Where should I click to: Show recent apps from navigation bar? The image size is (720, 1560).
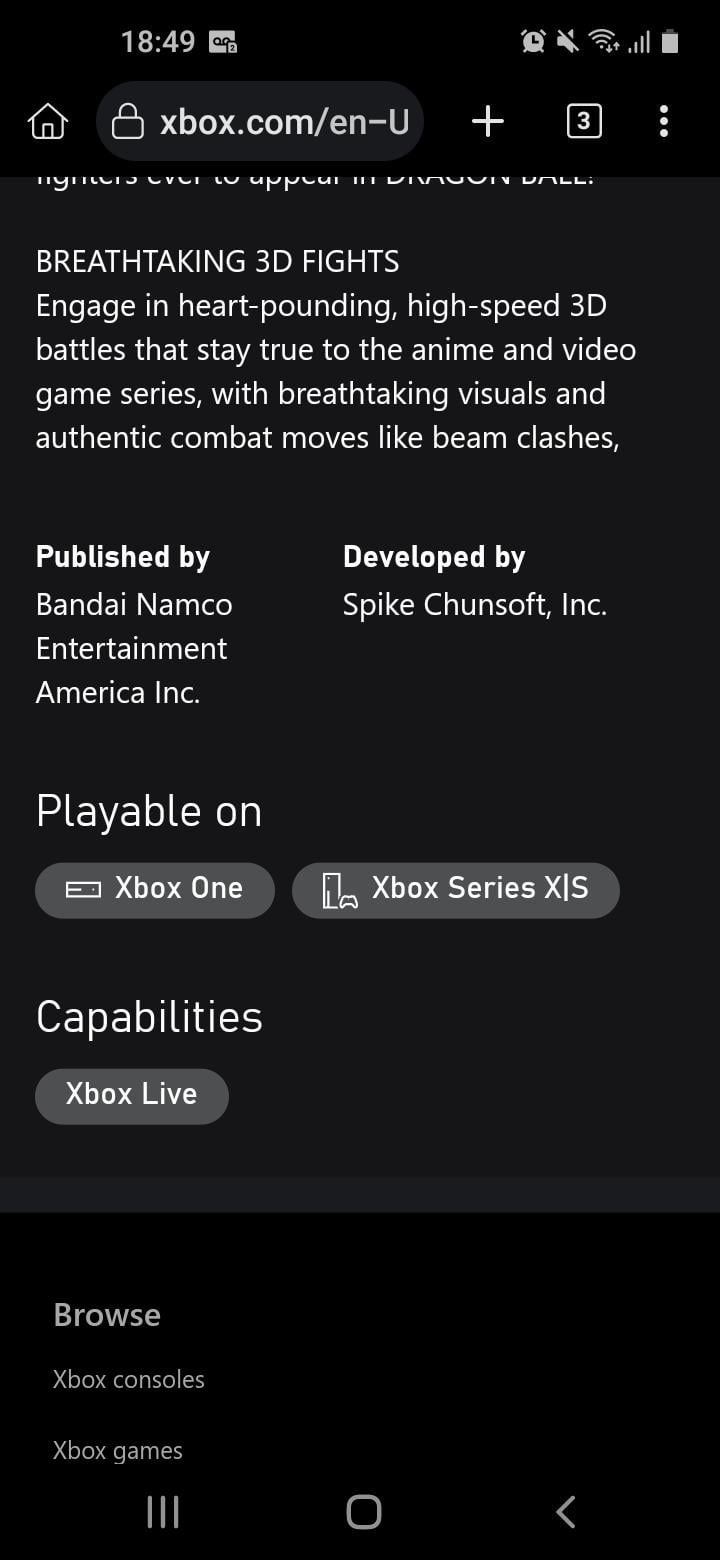163,1511
